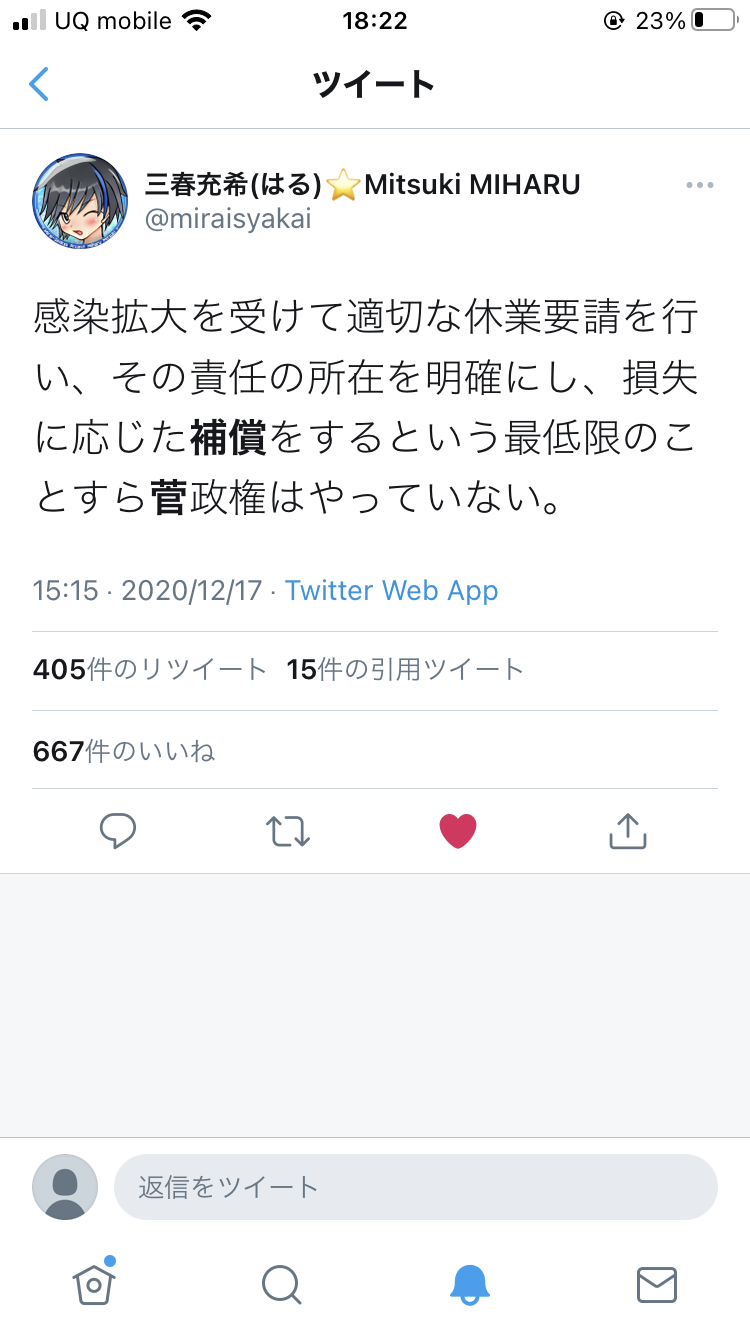Switch to the Home tab
Viewport: 750px width, 1334px height.
pos(93,1283)
